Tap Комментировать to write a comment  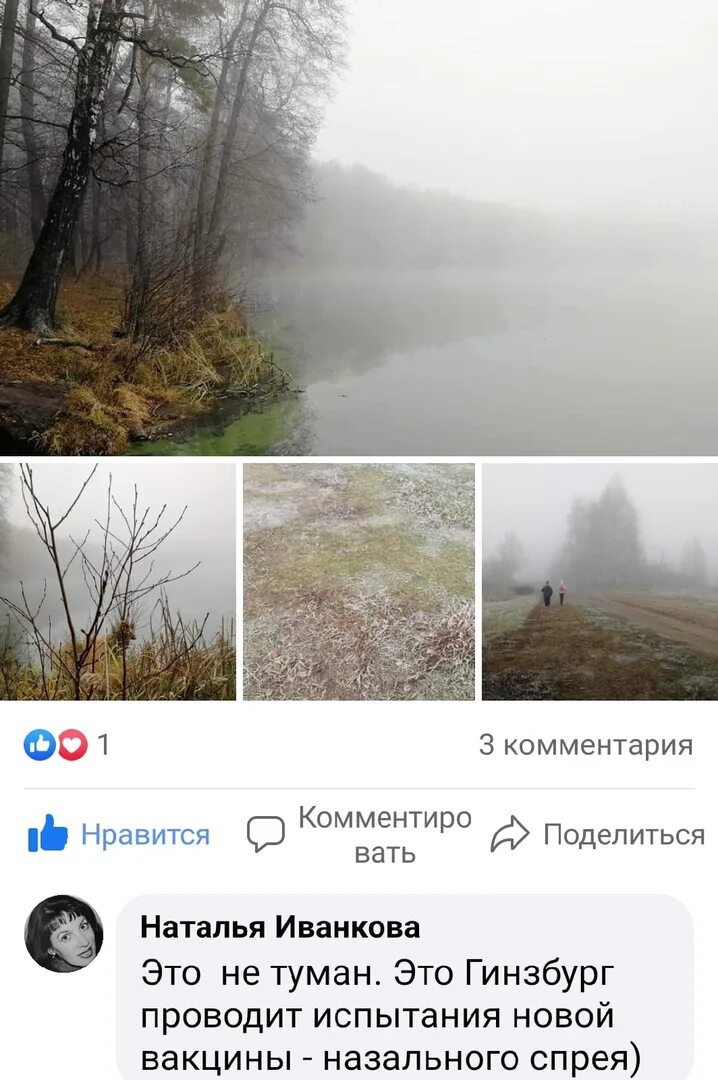coord(362,835)
